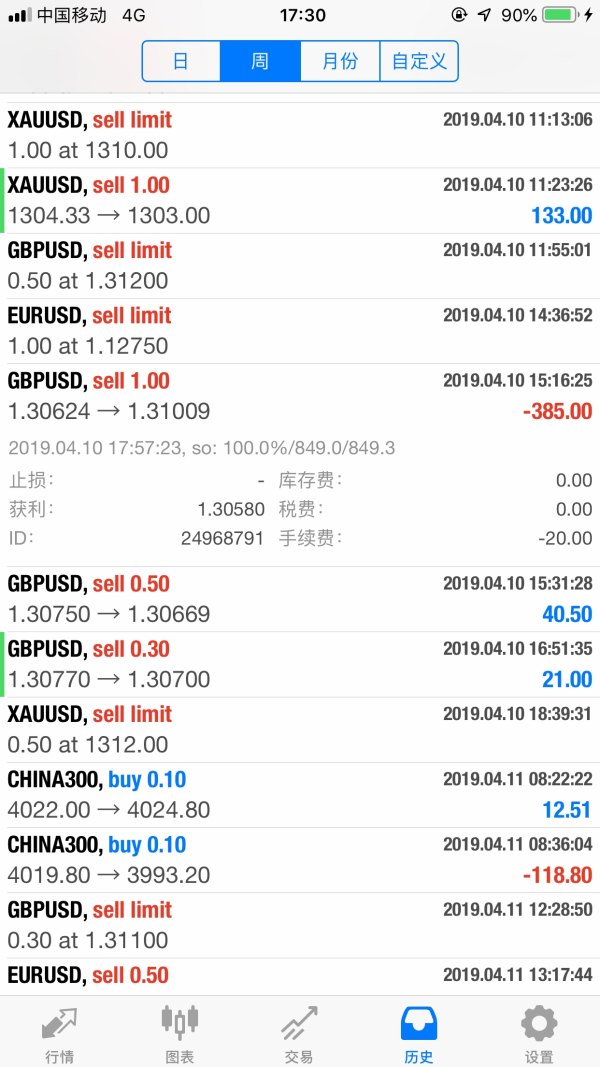This screenshot has width=600, height=1067.
Task: Open the CHINA300 buy trade with -118.80 loss
Action: (x=300, y=860)
